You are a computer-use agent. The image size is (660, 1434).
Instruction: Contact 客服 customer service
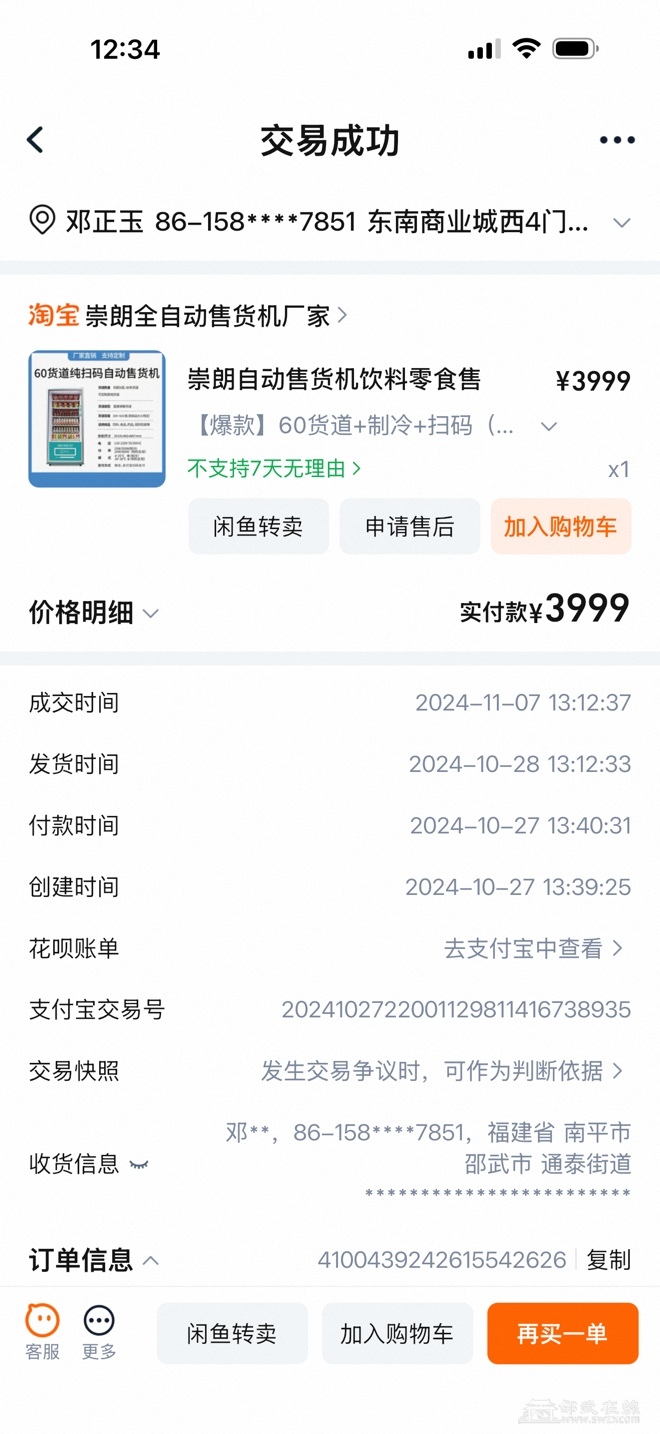pos(42,1332)
